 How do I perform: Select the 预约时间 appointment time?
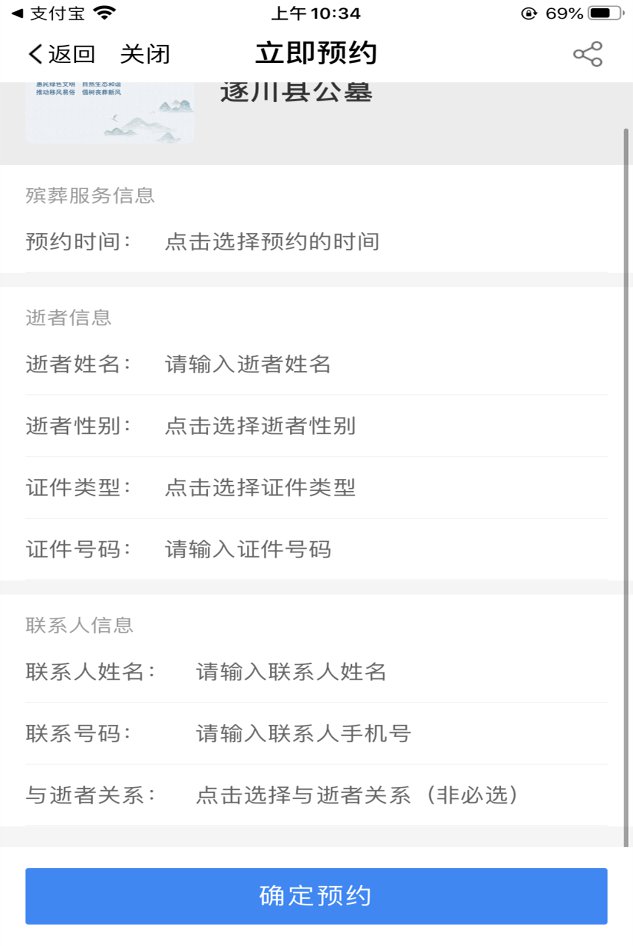click(x=272, y=241)
